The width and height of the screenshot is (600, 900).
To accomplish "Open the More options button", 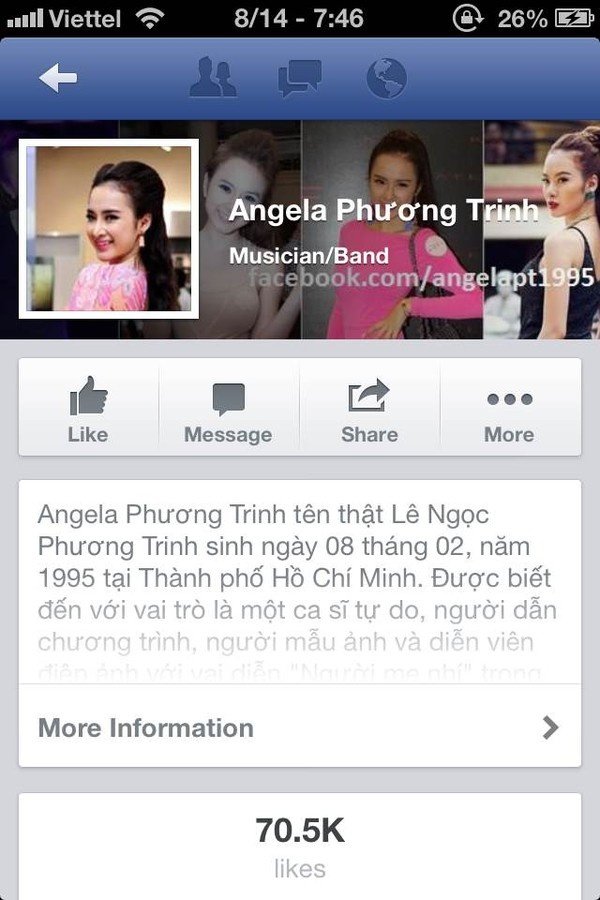I will 509,408.
